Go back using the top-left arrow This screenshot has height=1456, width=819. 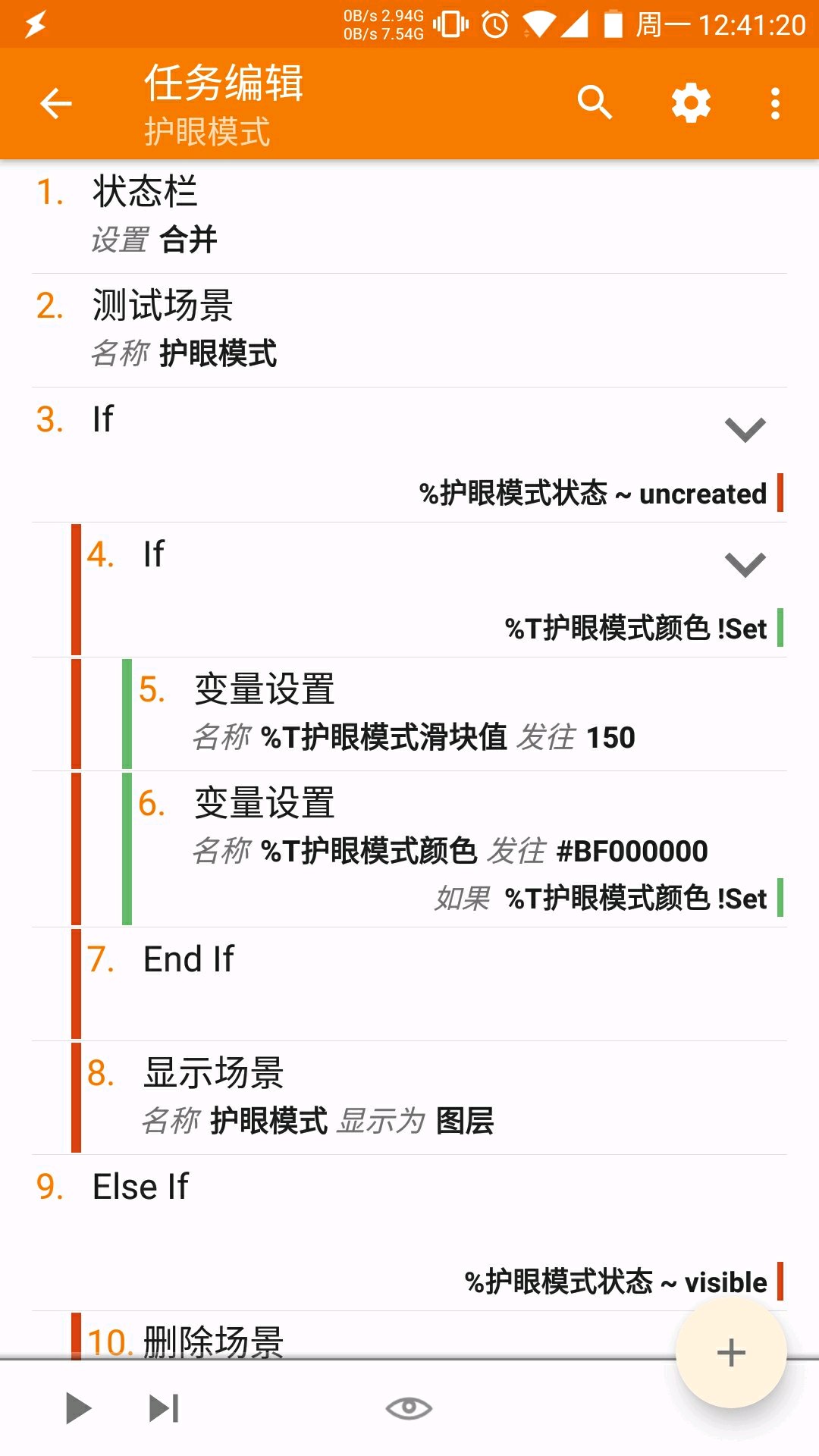[x=55, y=103]
